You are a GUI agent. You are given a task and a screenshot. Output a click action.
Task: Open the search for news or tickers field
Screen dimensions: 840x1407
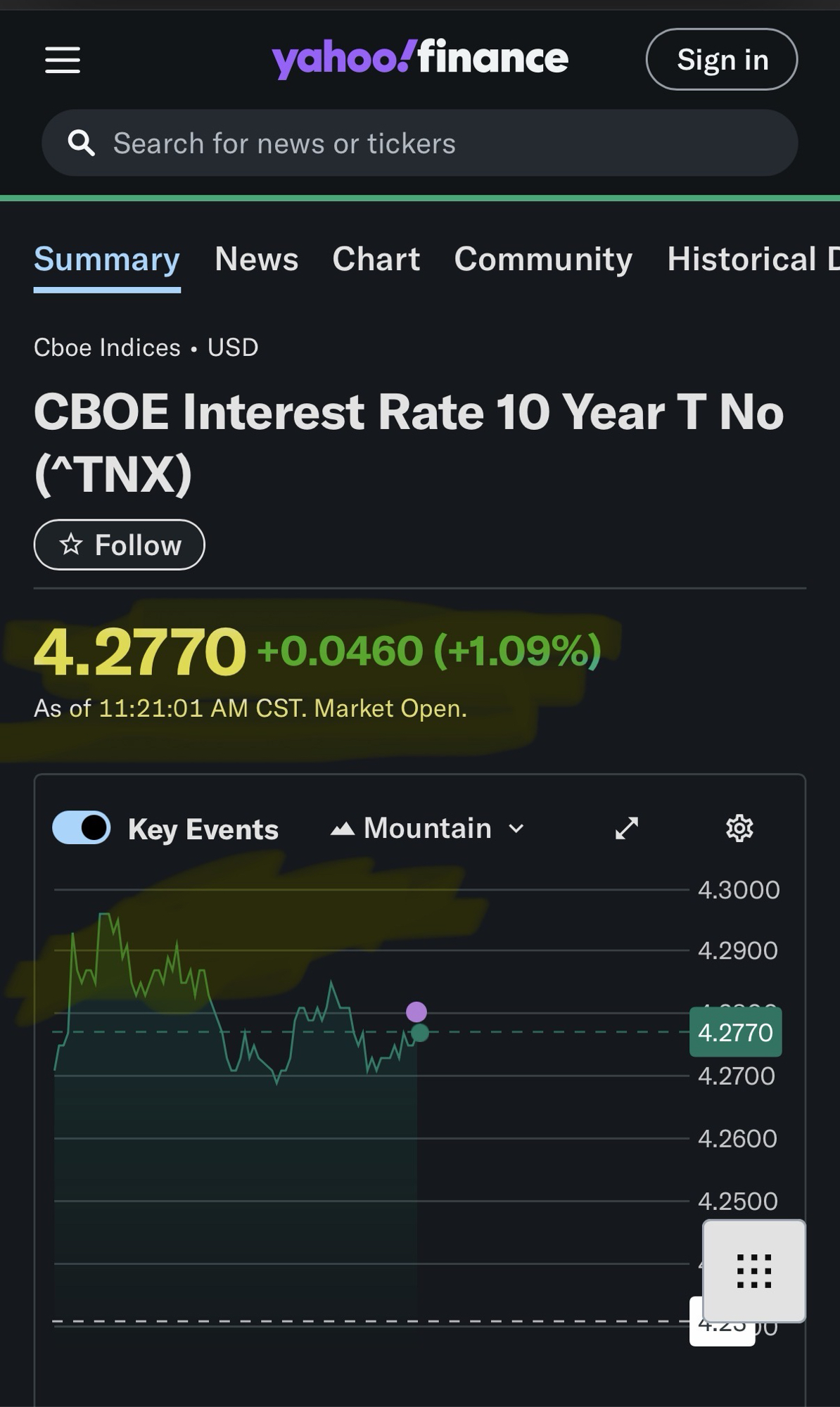click(419, 144)
